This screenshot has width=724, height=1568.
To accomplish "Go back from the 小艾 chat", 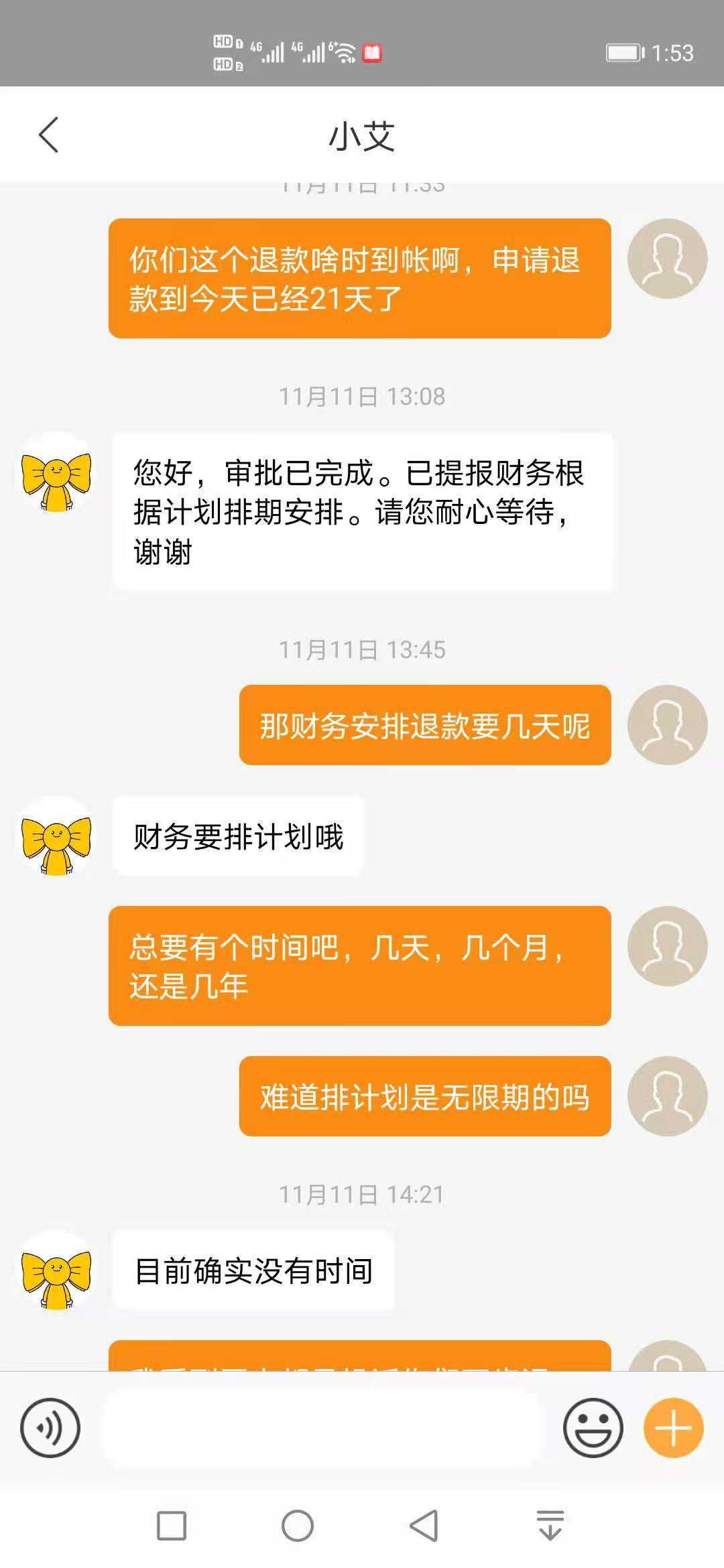I will (x=49, y=135).
